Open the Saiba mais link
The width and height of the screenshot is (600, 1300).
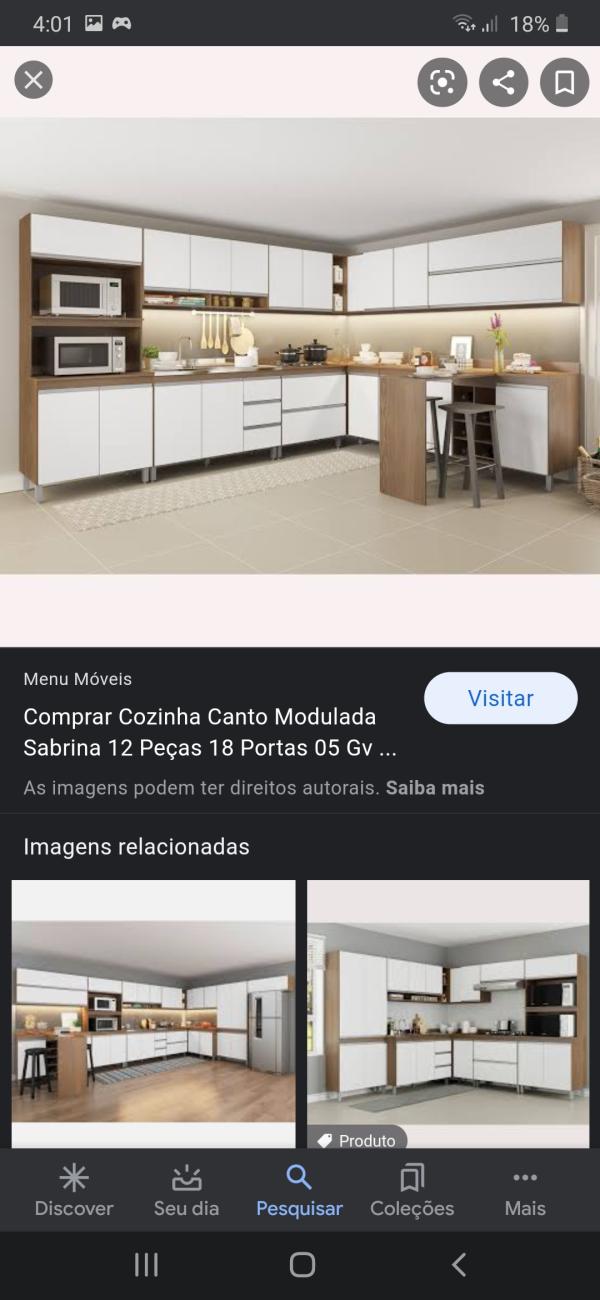(x=435, y=788)
